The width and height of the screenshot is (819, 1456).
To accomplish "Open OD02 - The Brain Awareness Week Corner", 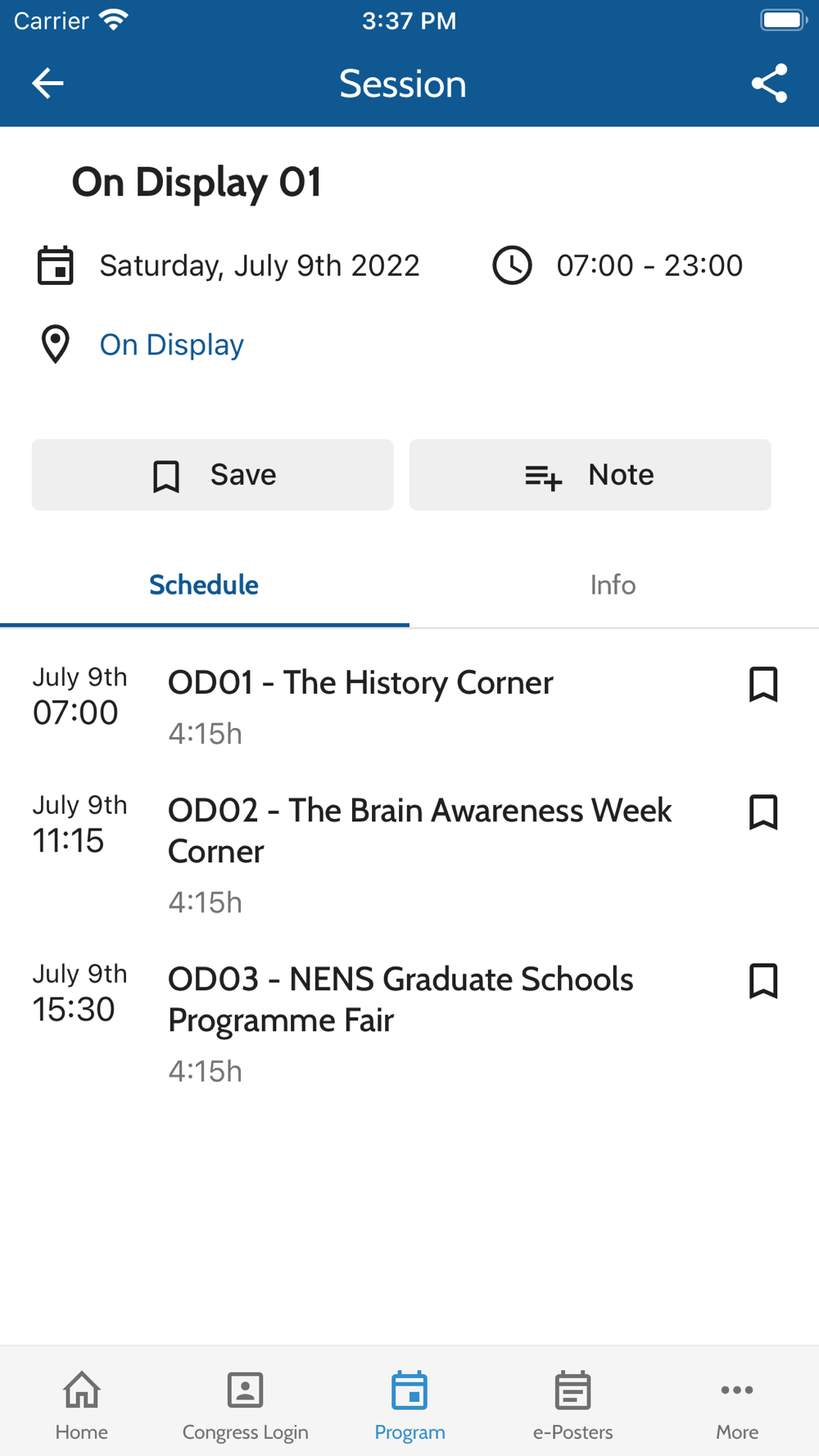I will click(x=420, y=830).
